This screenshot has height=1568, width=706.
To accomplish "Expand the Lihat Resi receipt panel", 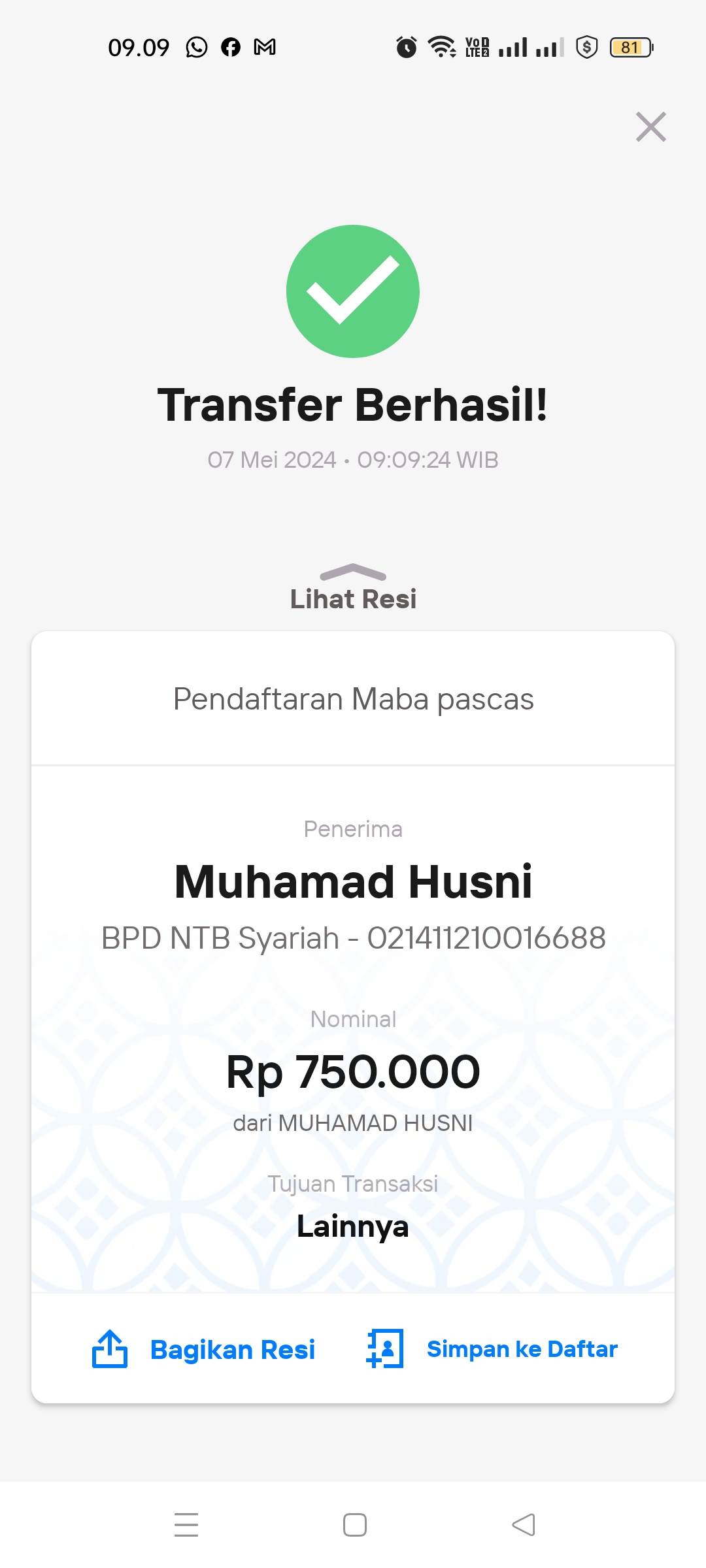I will click(353, 588).
